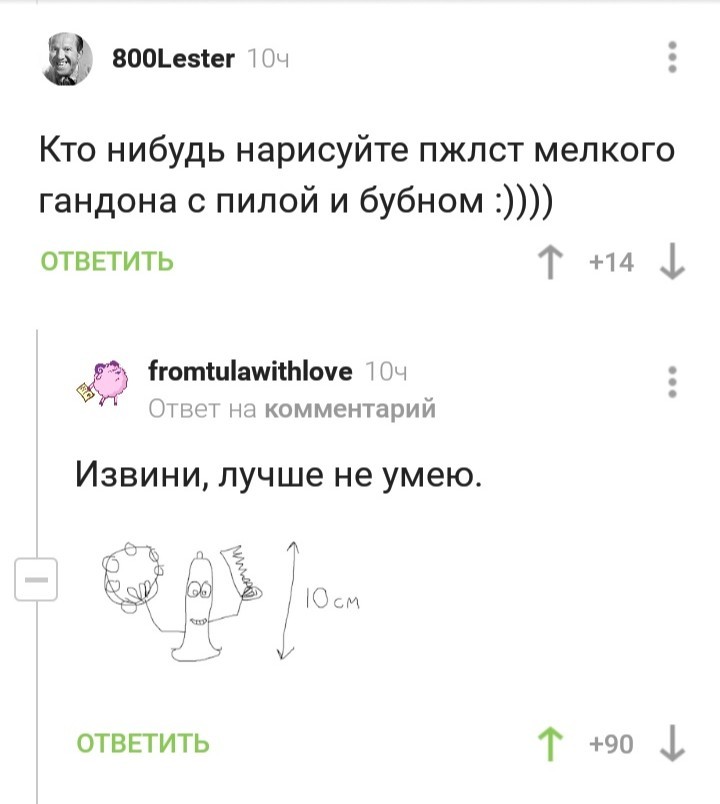Reply to 800Lester's comment

[107, 263]
